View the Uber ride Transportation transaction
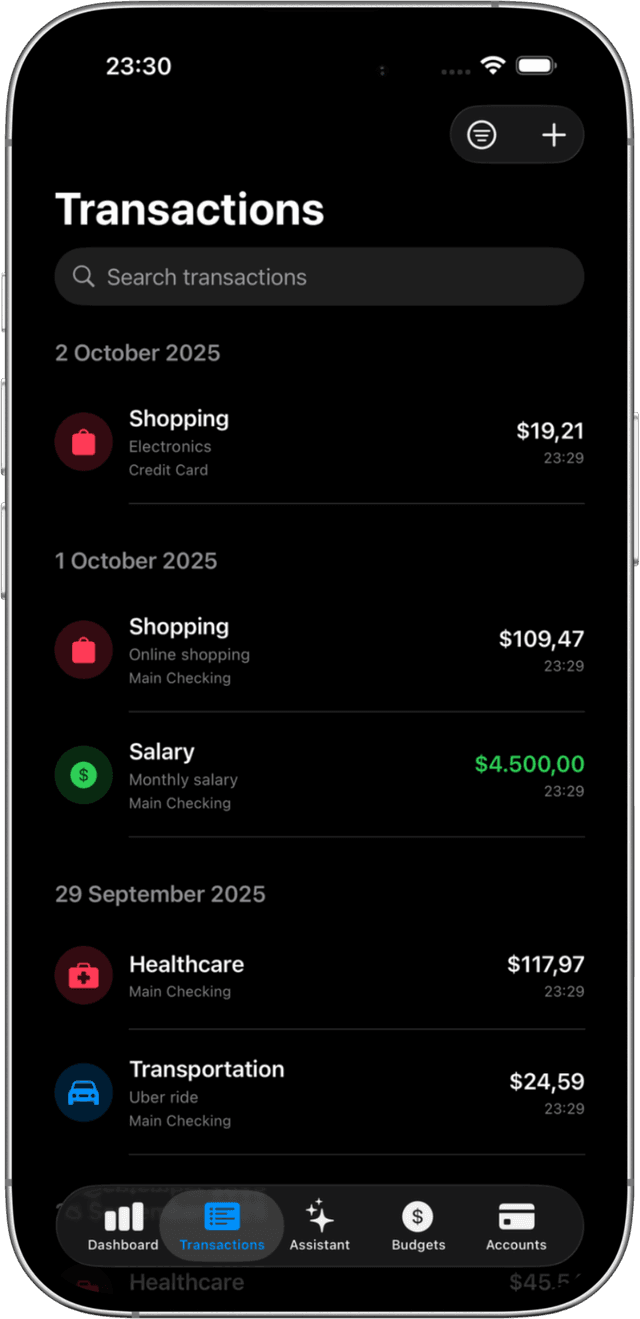This screenshot has width=640, height=1319. tap(319, 1093)
